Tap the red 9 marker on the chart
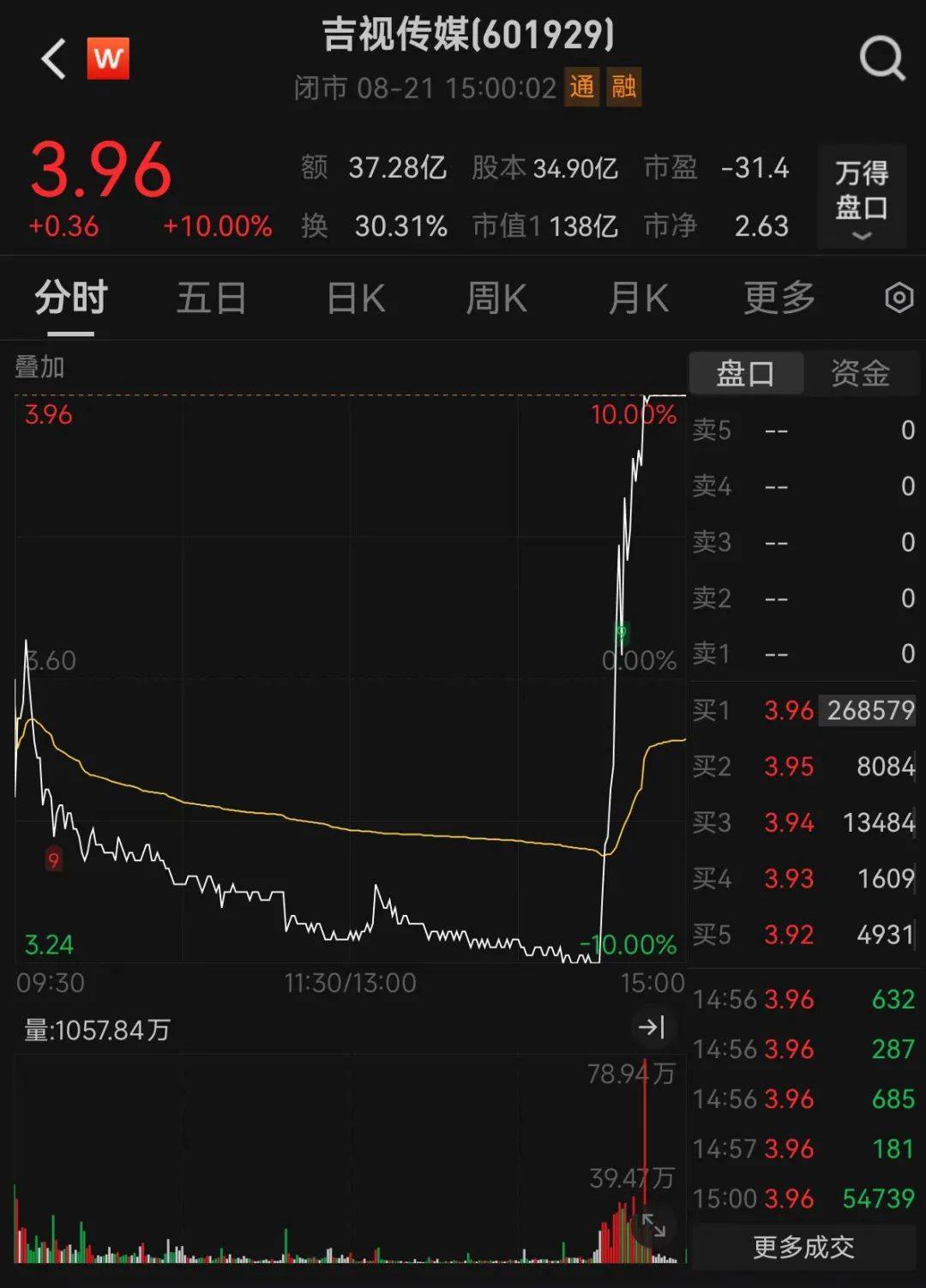The image size is (926, 1288). pyautogui.click(x=54, y=860)
